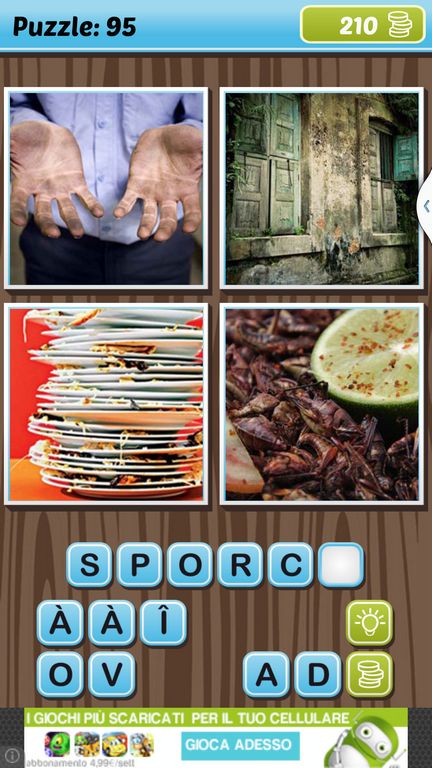
Task: Pick the letter D tile
Action: coord(317,674)
